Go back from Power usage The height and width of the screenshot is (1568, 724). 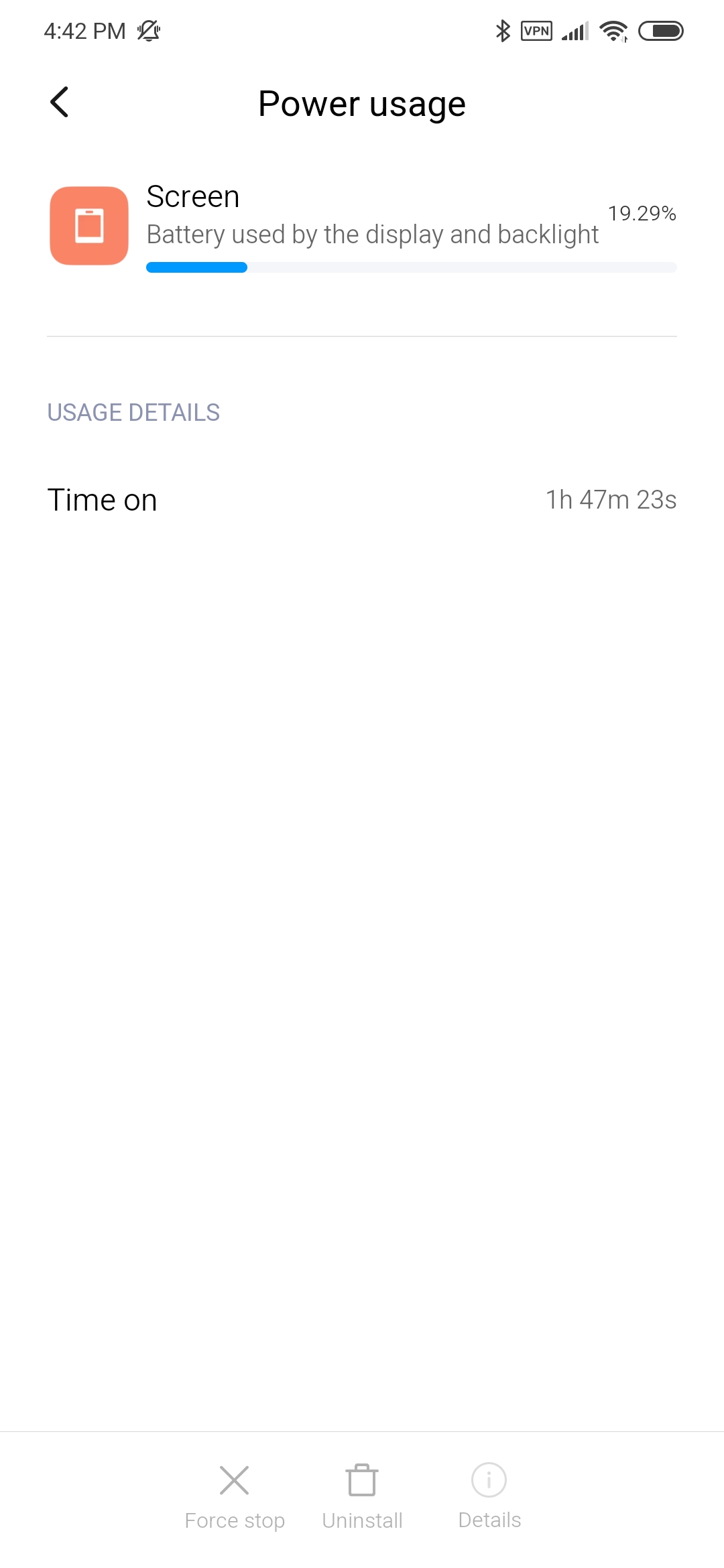point(60,103)
